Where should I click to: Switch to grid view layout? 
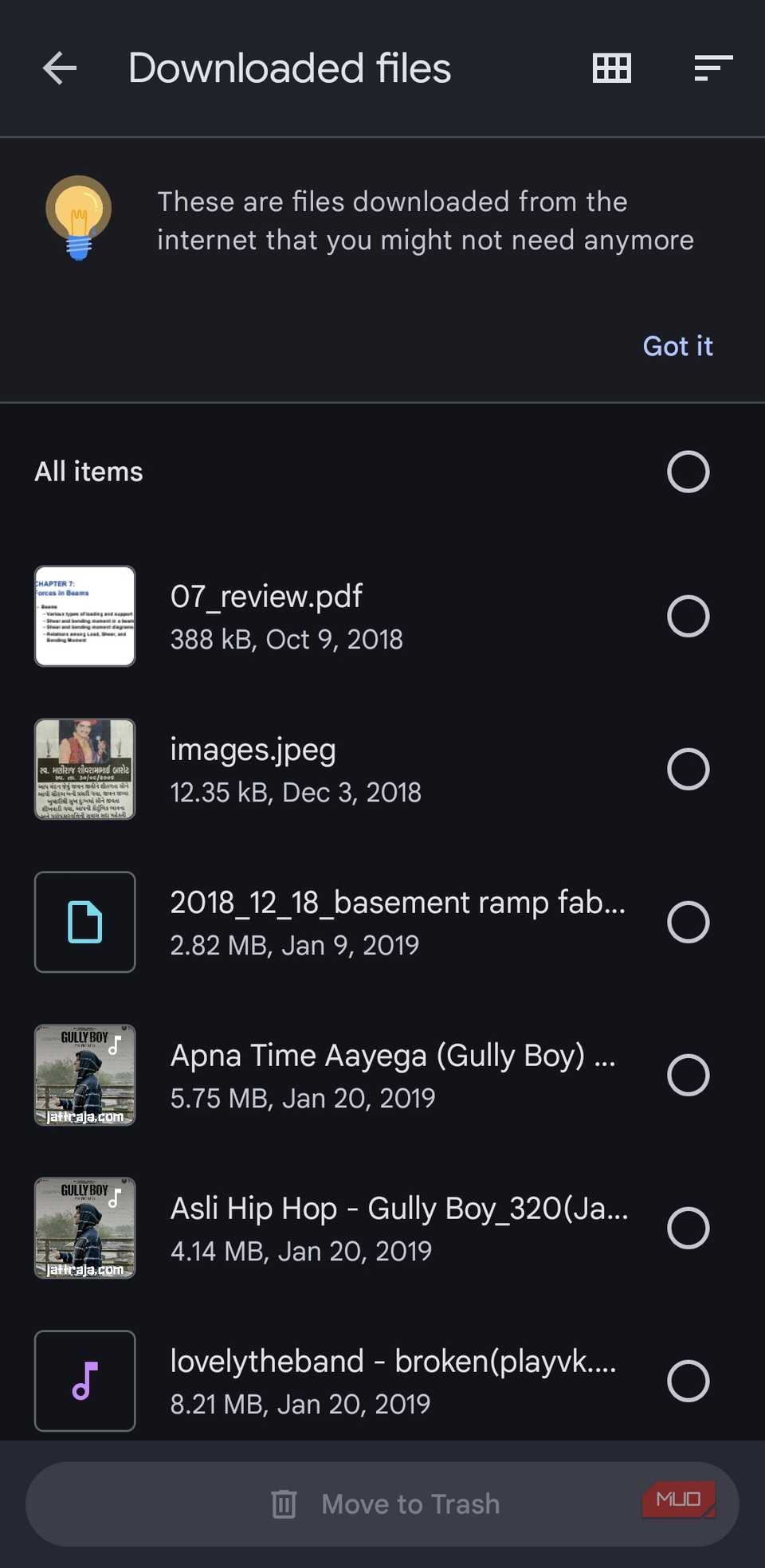tap(610, 69)
